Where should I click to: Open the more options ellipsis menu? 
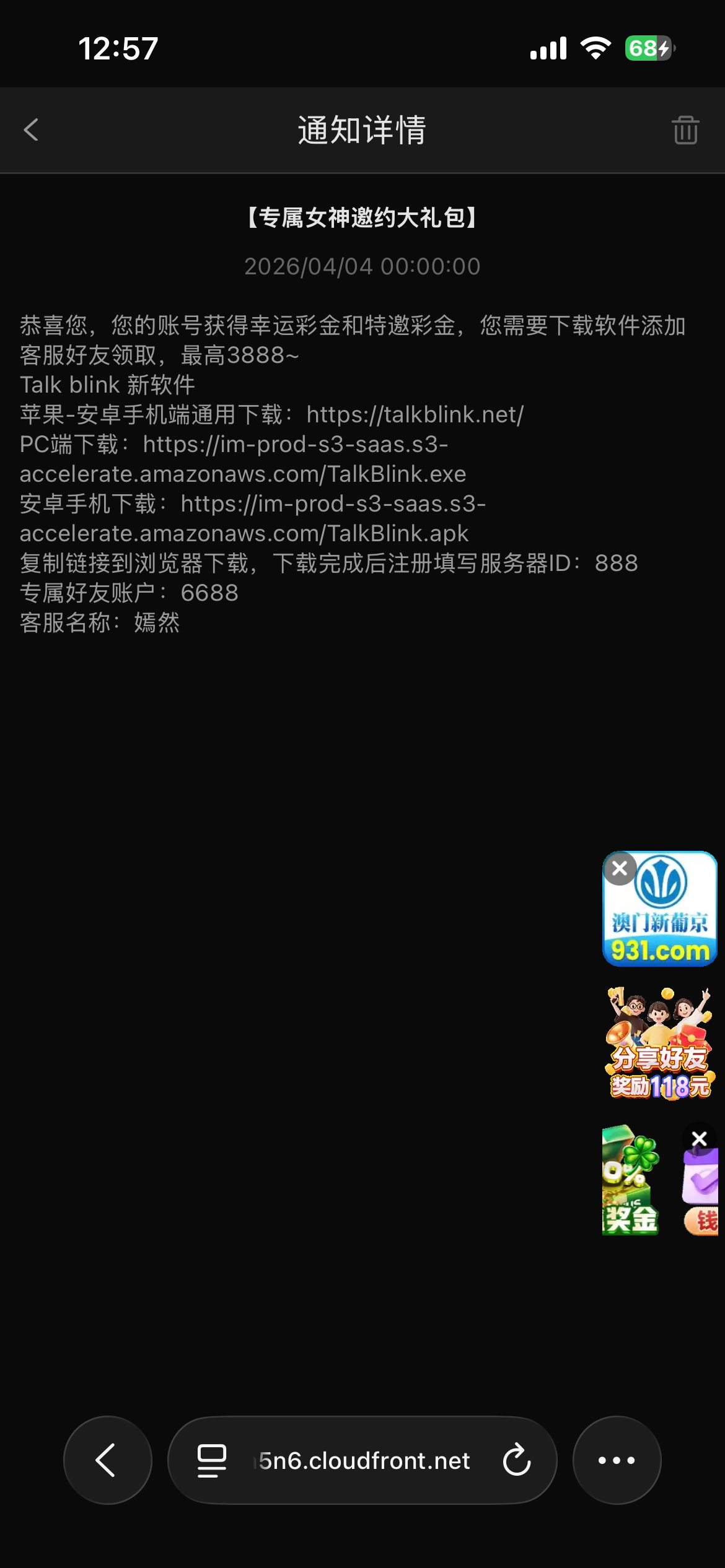click(x=617, y=1460)
